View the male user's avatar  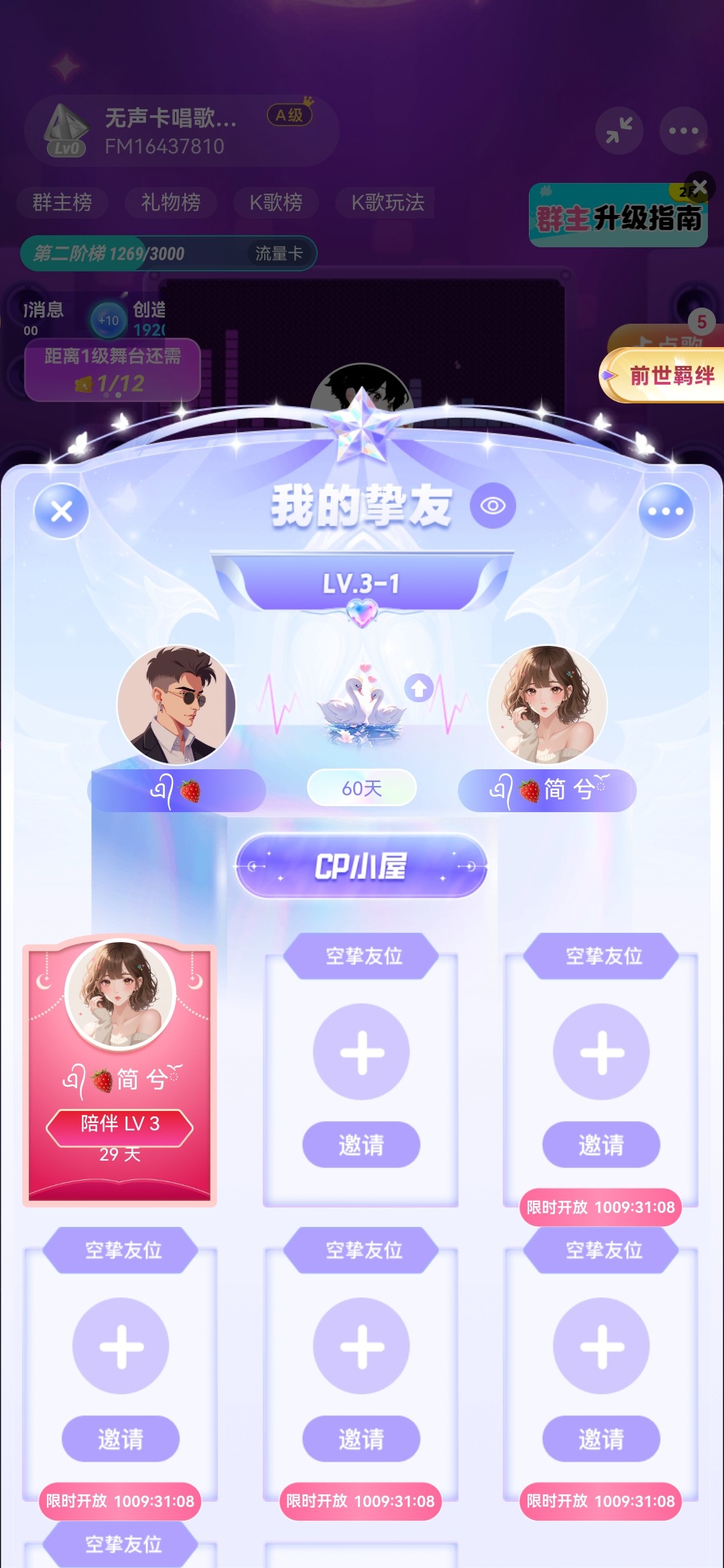[176, 705]
